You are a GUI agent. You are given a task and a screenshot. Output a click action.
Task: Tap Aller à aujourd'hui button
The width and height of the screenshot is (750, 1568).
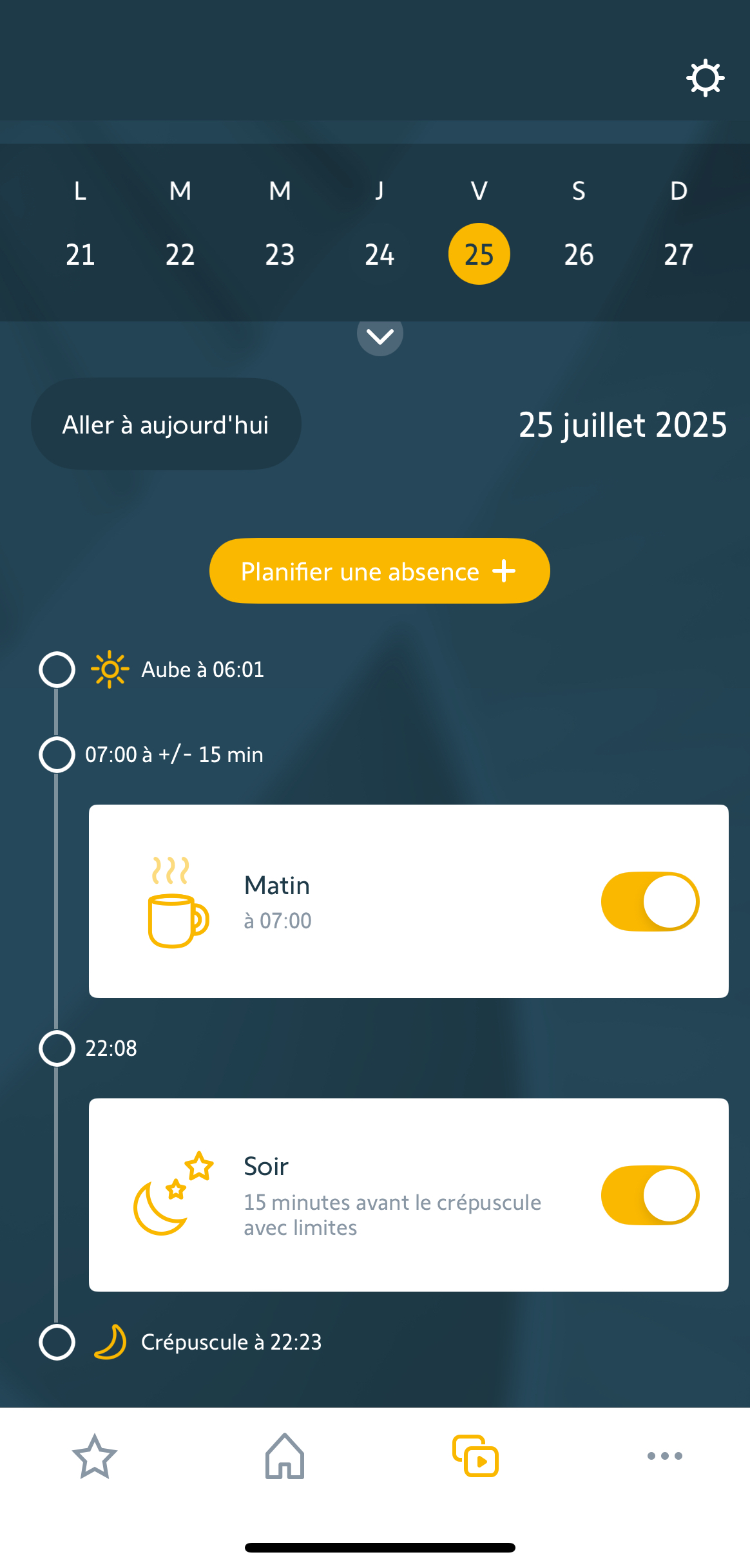(166, 424)
